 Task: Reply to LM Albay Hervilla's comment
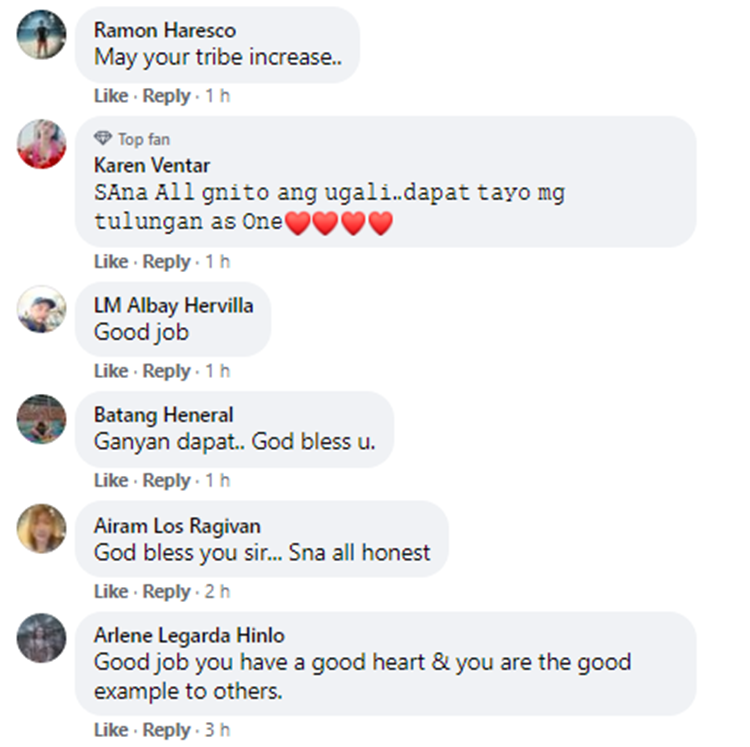pyautogui.click(x=166, y=371)
